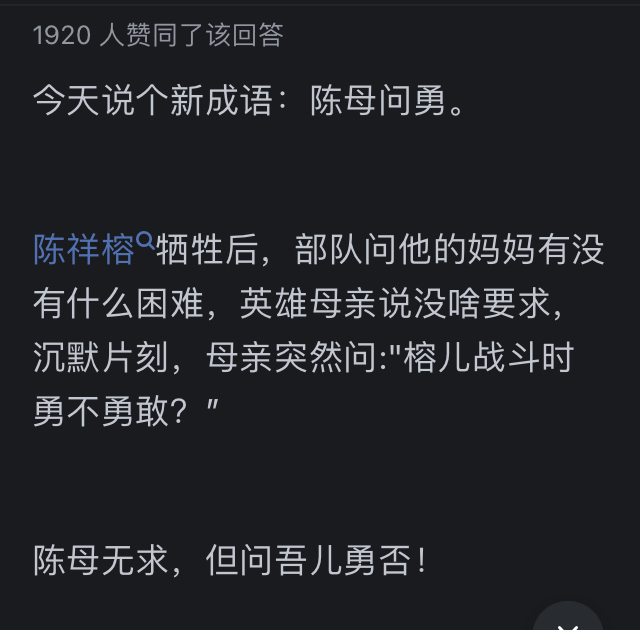
Task: Tap the round floating button at bottom right
Action: coord(568,616)
